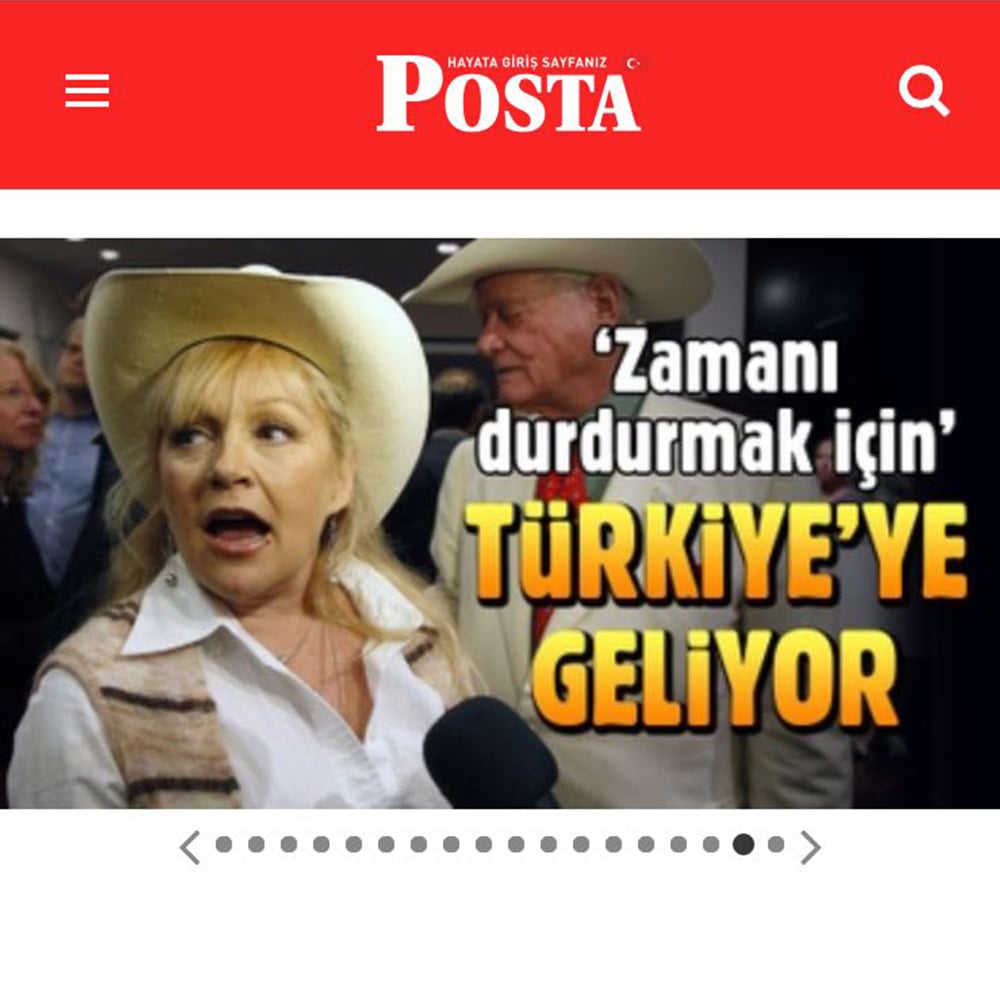Show the next carousel slide
The image size is (1000, 1000).
tap(810, 847)
